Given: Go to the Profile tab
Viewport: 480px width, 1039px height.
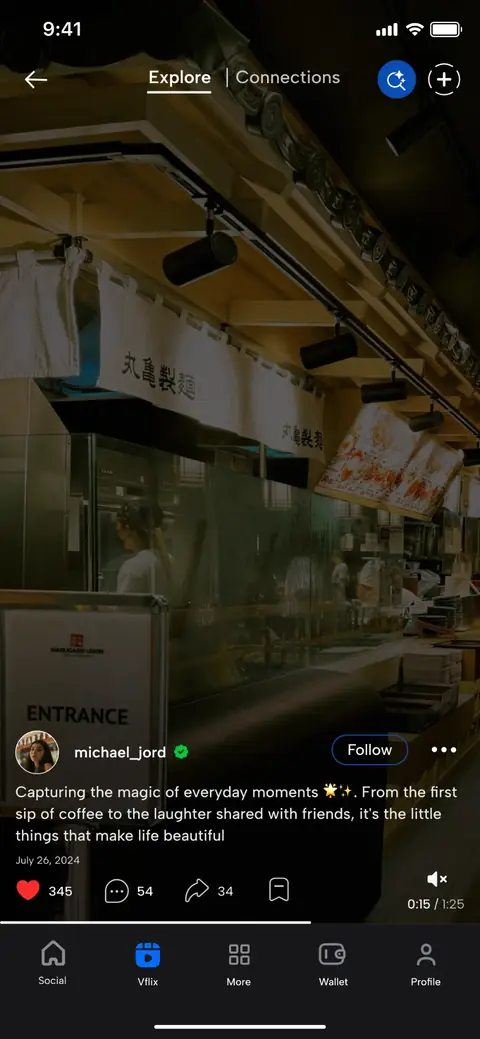Looking at the screenshot, I should point(426,964).
